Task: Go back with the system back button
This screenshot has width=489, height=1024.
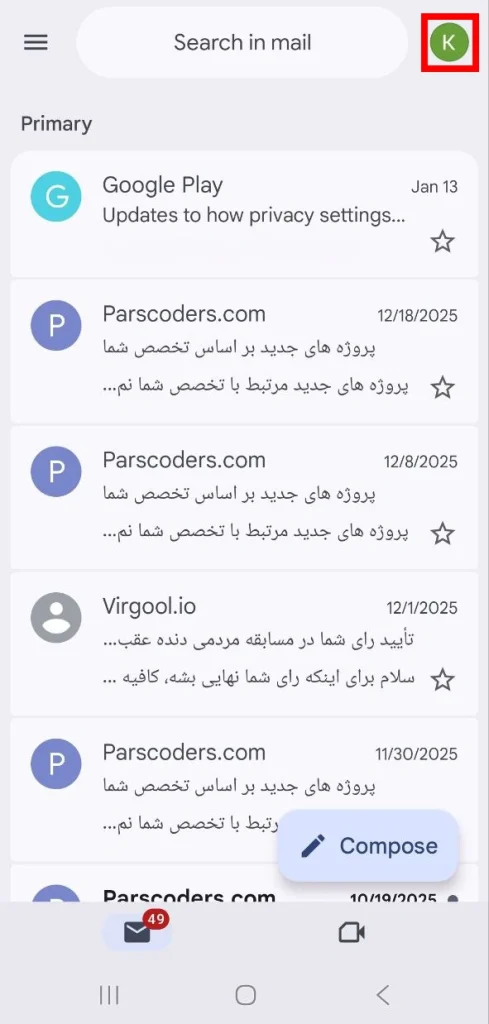Action: pyautogui.click(x=383, y=995)
